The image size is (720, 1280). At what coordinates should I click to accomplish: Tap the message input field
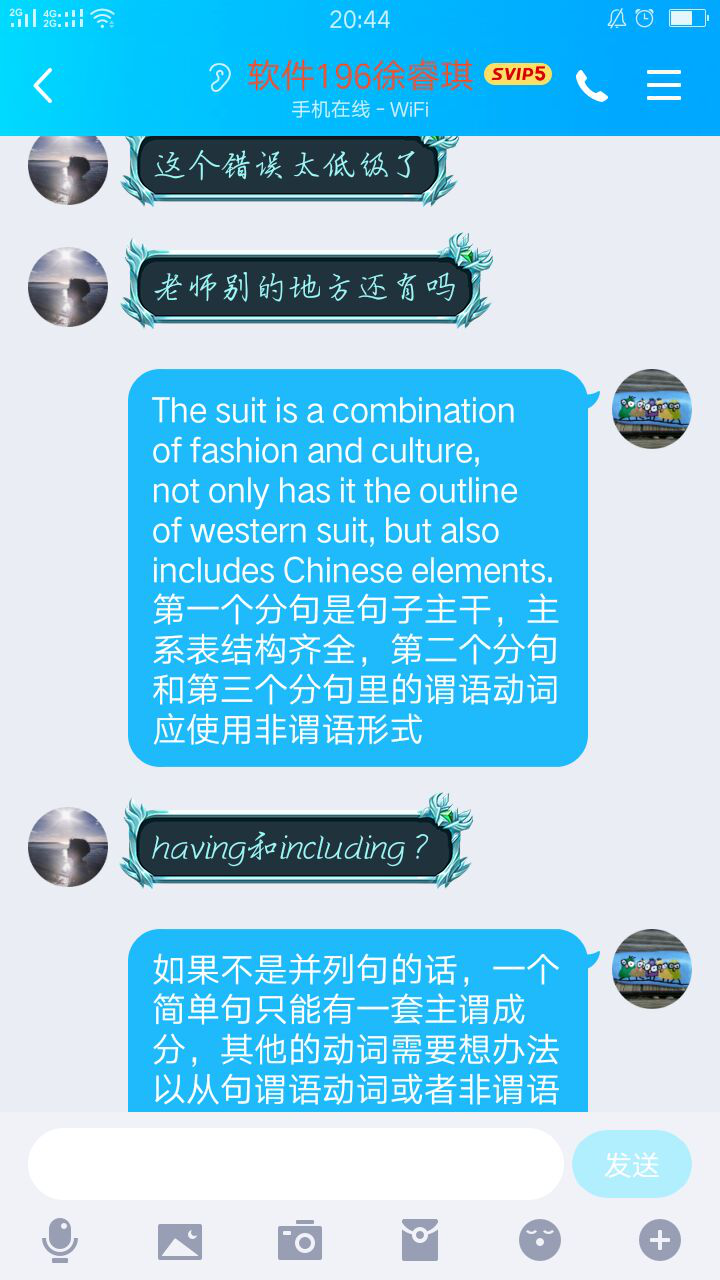(296, 1164)
